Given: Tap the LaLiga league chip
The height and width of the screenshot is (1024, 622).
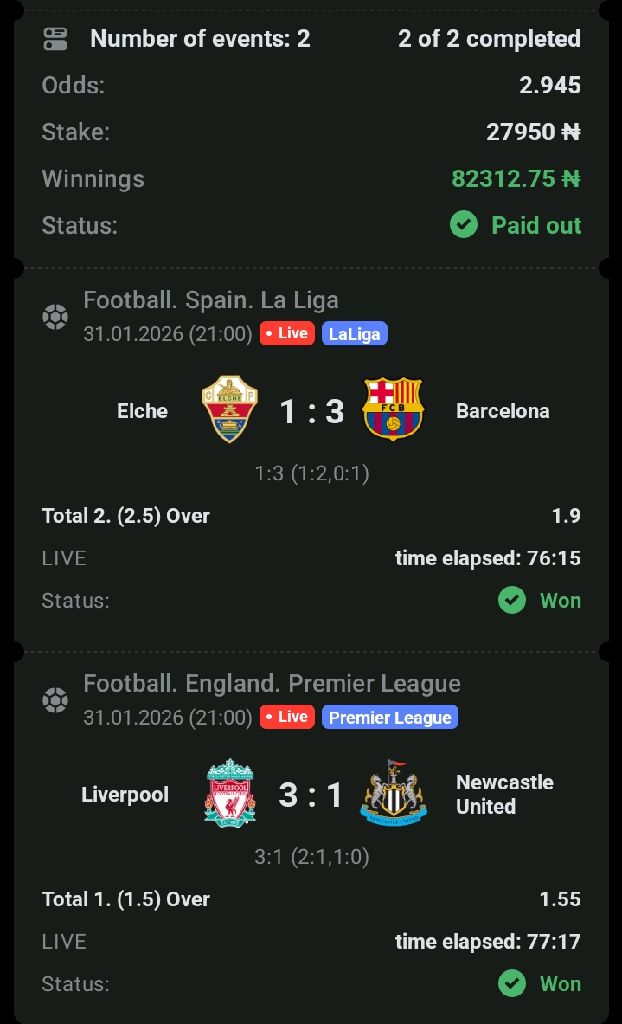Looking at the screenshot, I should click(354, 334).
